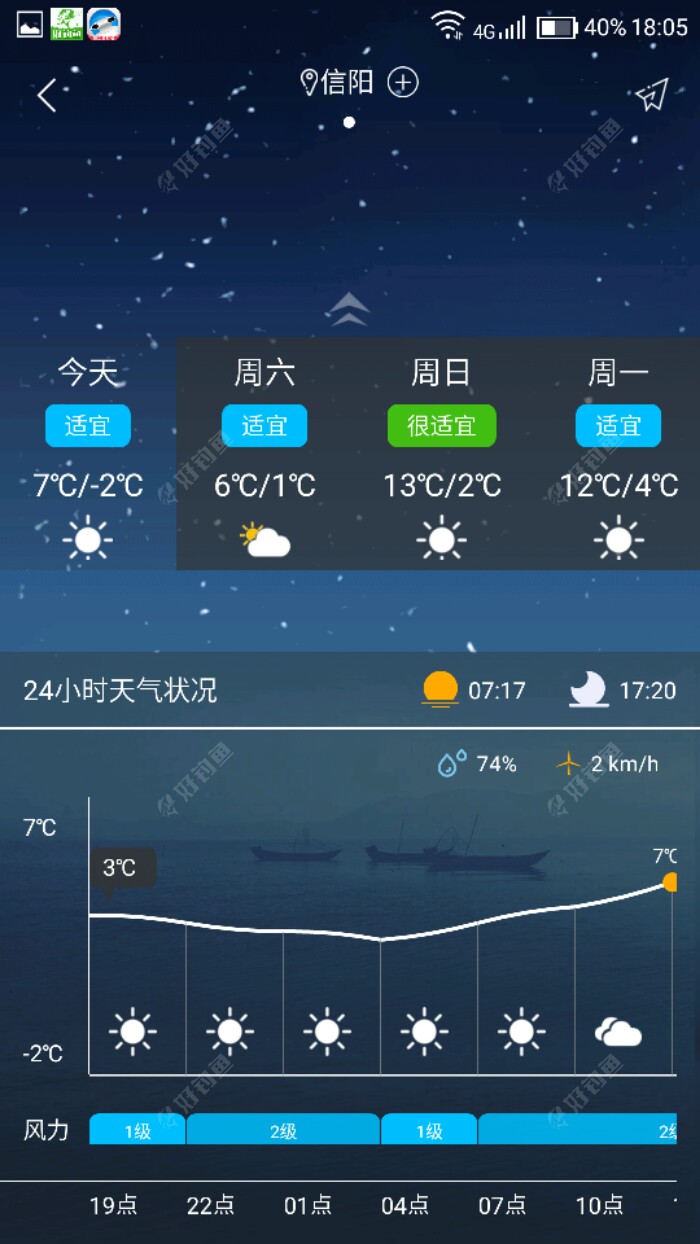This screenshot has width=700, height=1244.
Task: Expand the panel with the double-chevron arrow
Action: tap(349, 309)
